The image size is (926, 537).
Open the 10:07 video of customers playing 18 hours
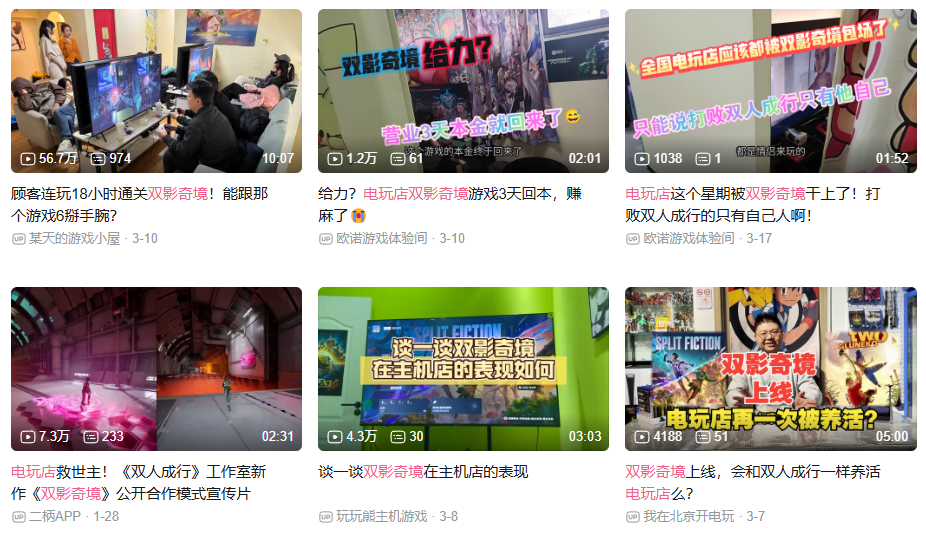(156, 90)
